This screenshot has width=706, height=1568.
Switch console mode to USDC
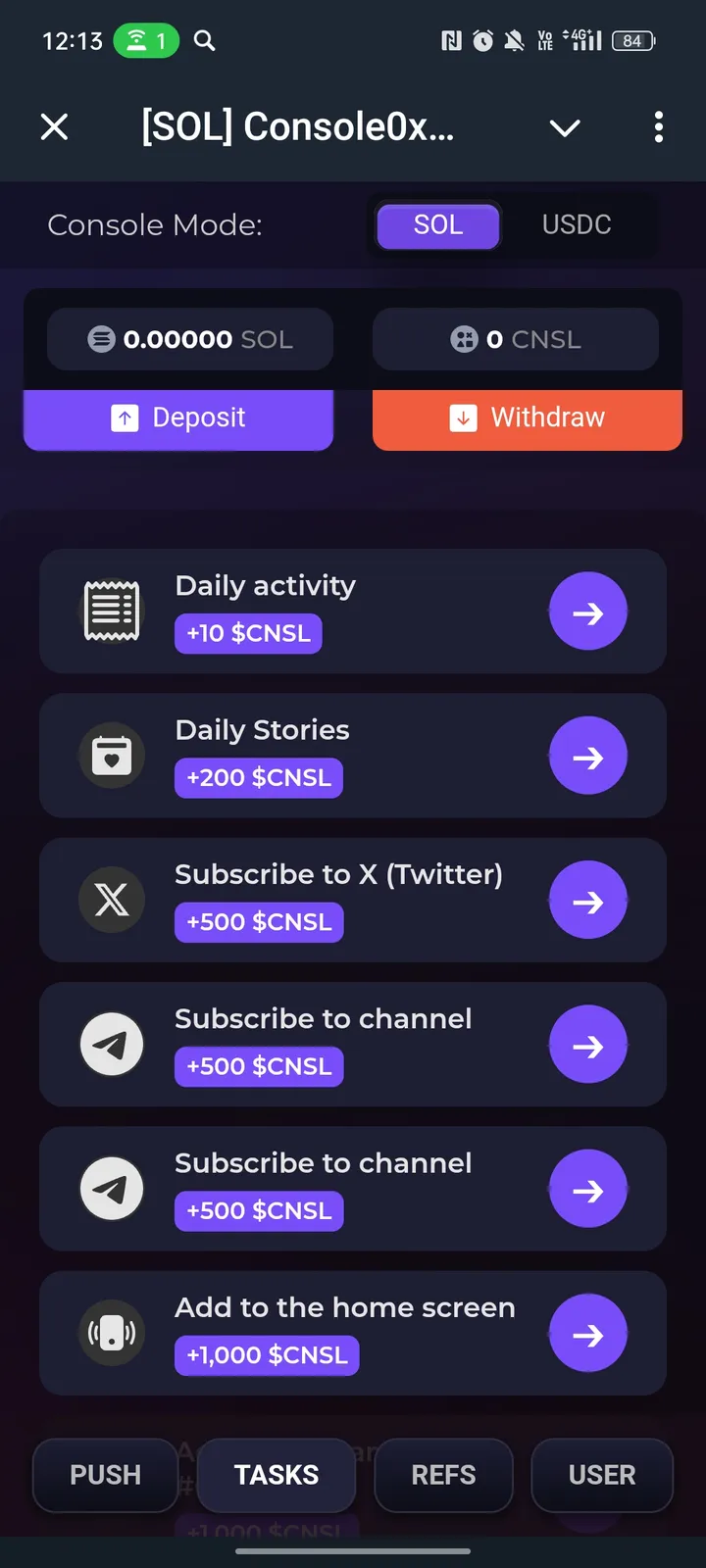577,225
